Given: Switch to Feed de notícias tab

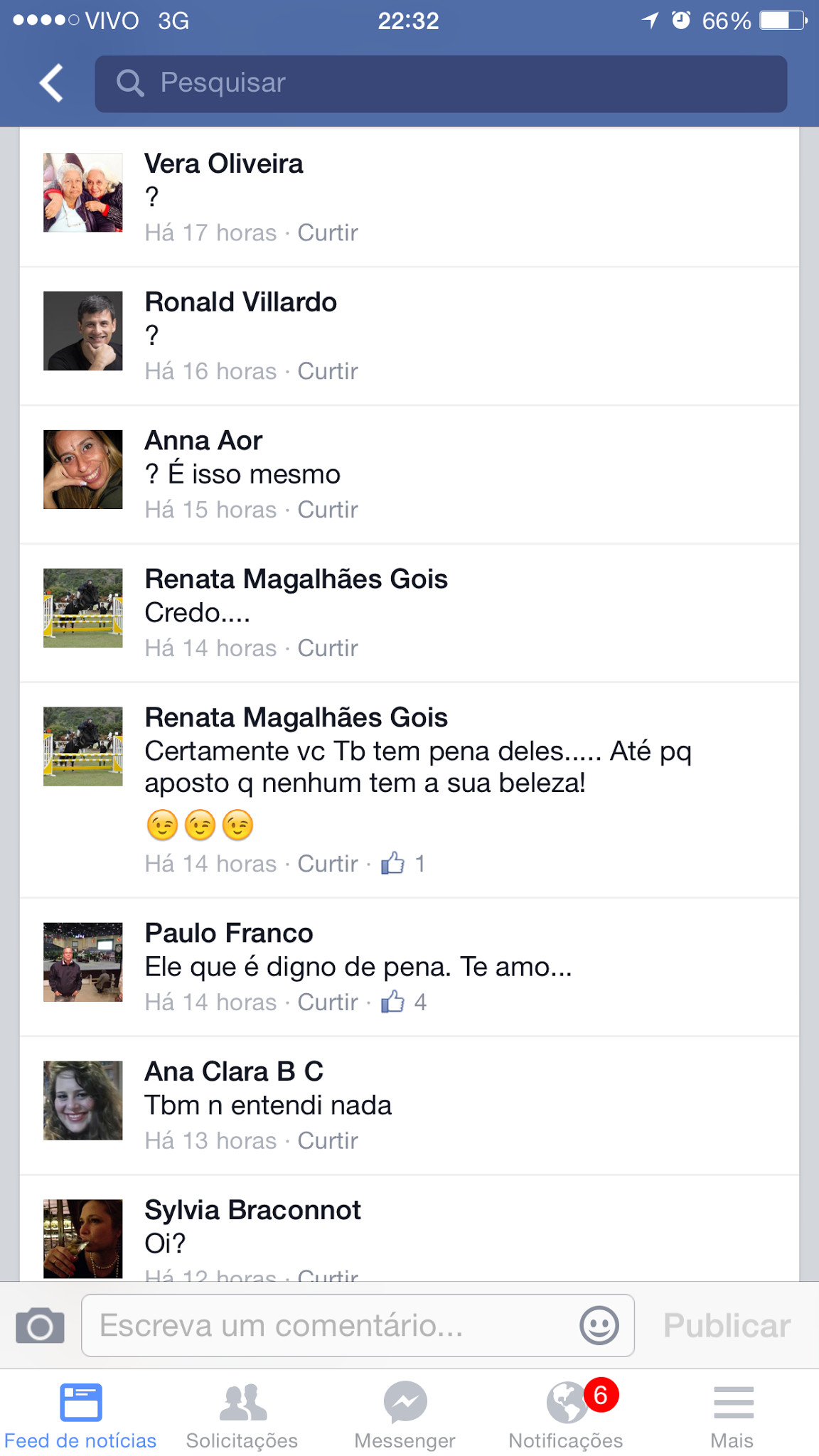Looking at the screenshot, I should (x=80, y=1415).
